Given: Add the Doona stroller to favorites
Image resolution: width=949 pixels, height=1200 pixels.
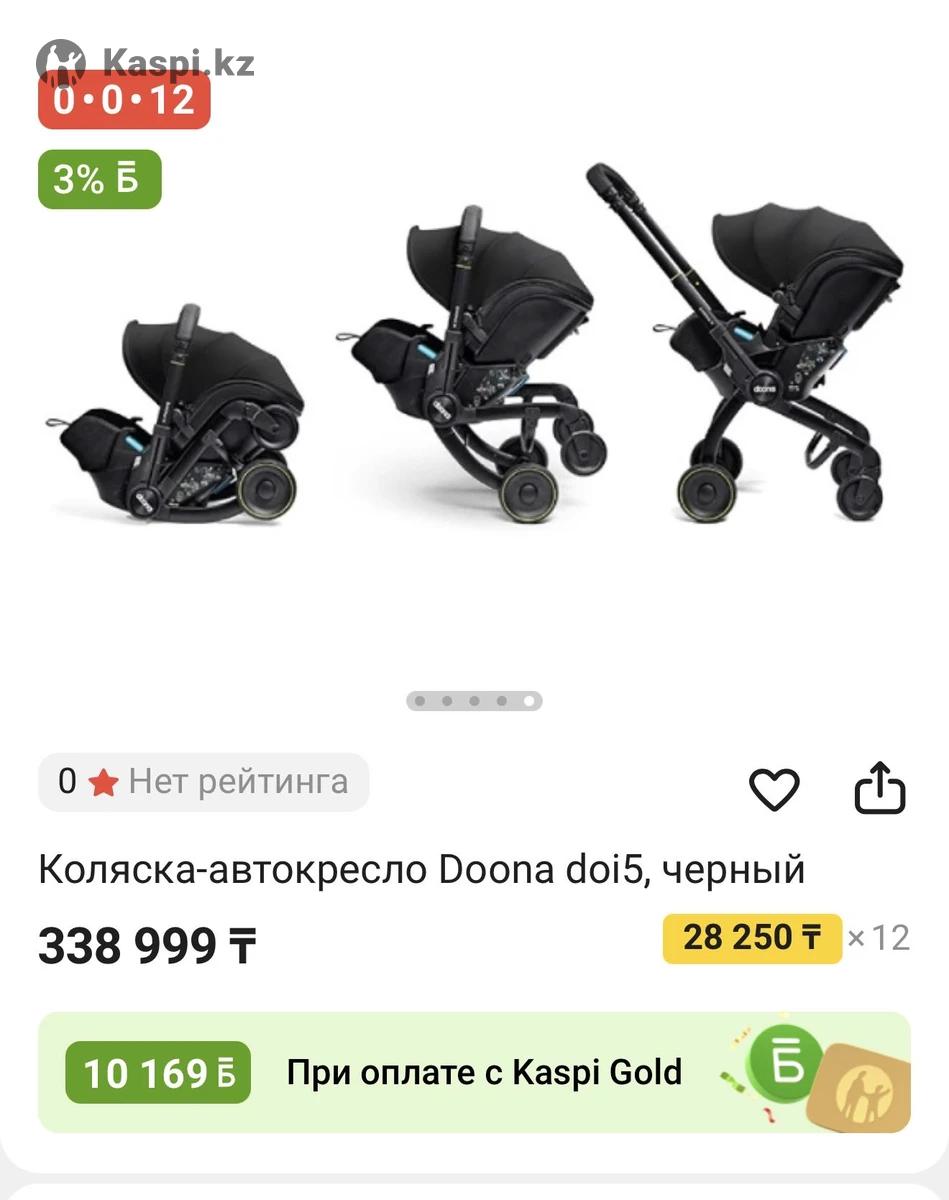Looking at the screenshot, I should tap(774, 790).
